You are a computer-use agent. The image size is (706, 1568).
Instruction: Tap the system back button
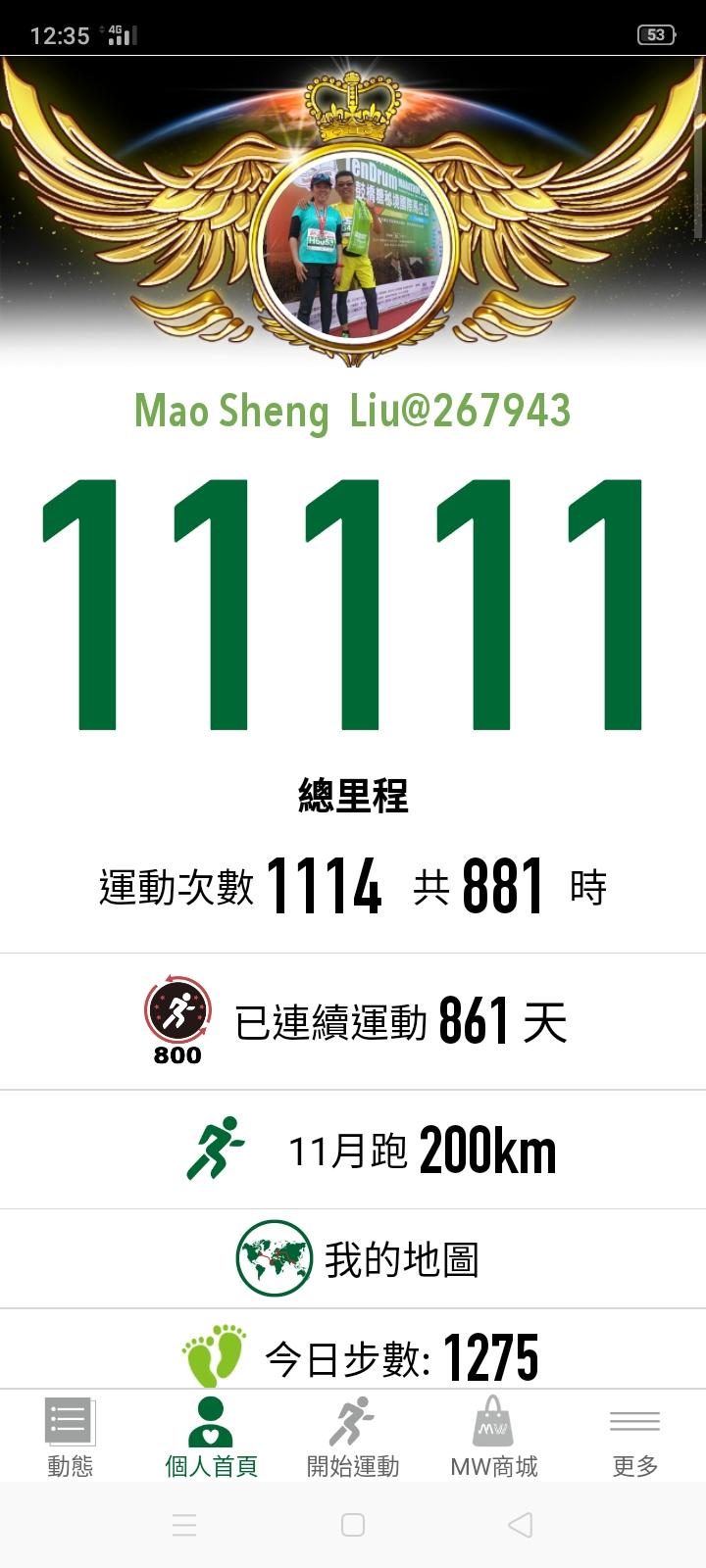pos(521,1525)
